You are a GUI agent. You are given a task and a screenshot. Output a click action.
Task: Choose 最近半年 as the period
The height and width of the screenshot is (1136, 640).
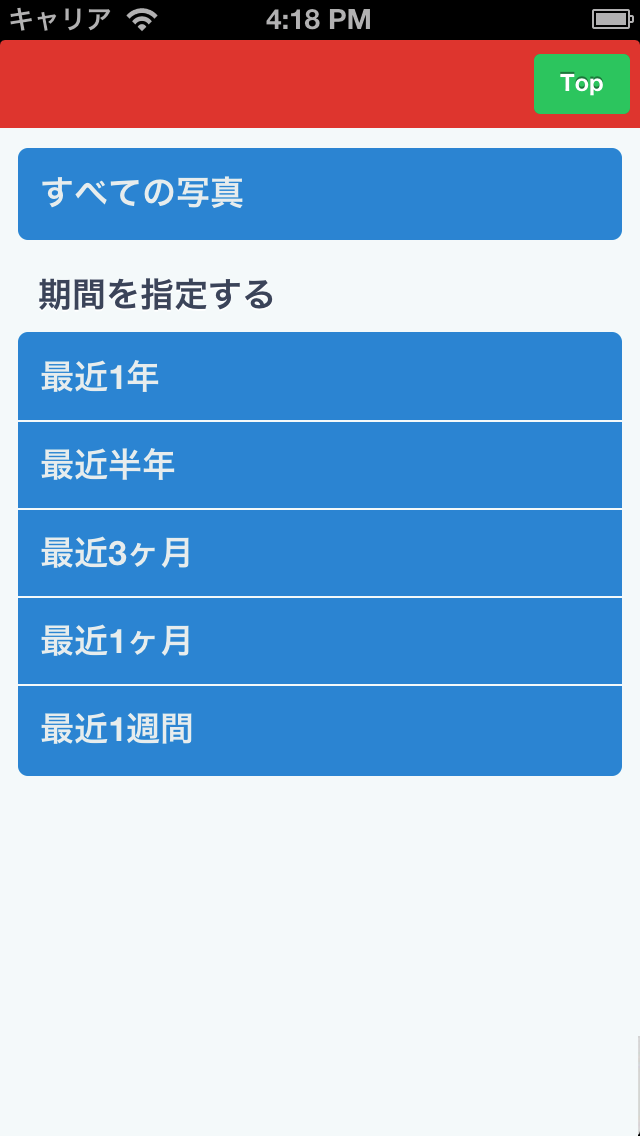coord(320,465)
